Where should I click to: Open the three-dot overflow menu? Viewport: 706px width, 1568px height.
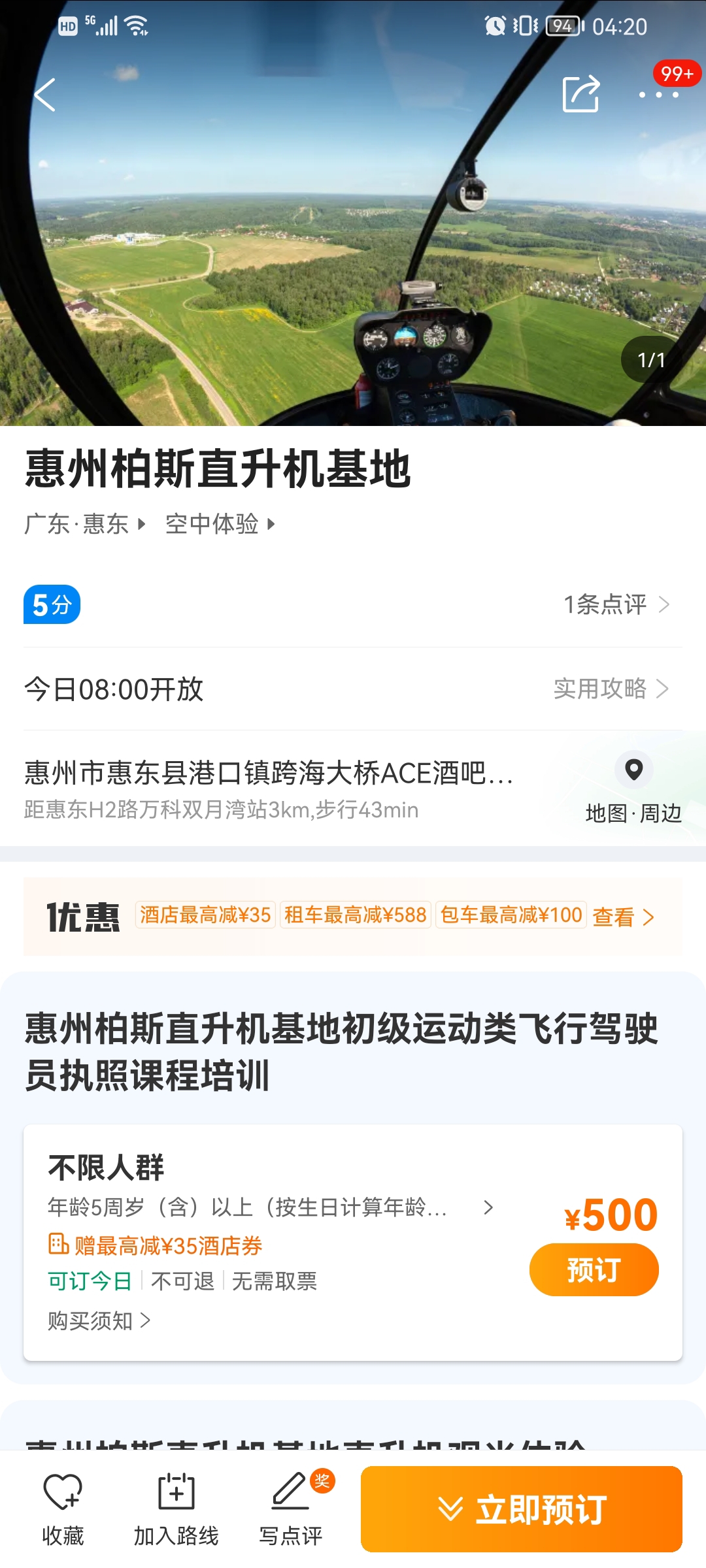point(658,95)
